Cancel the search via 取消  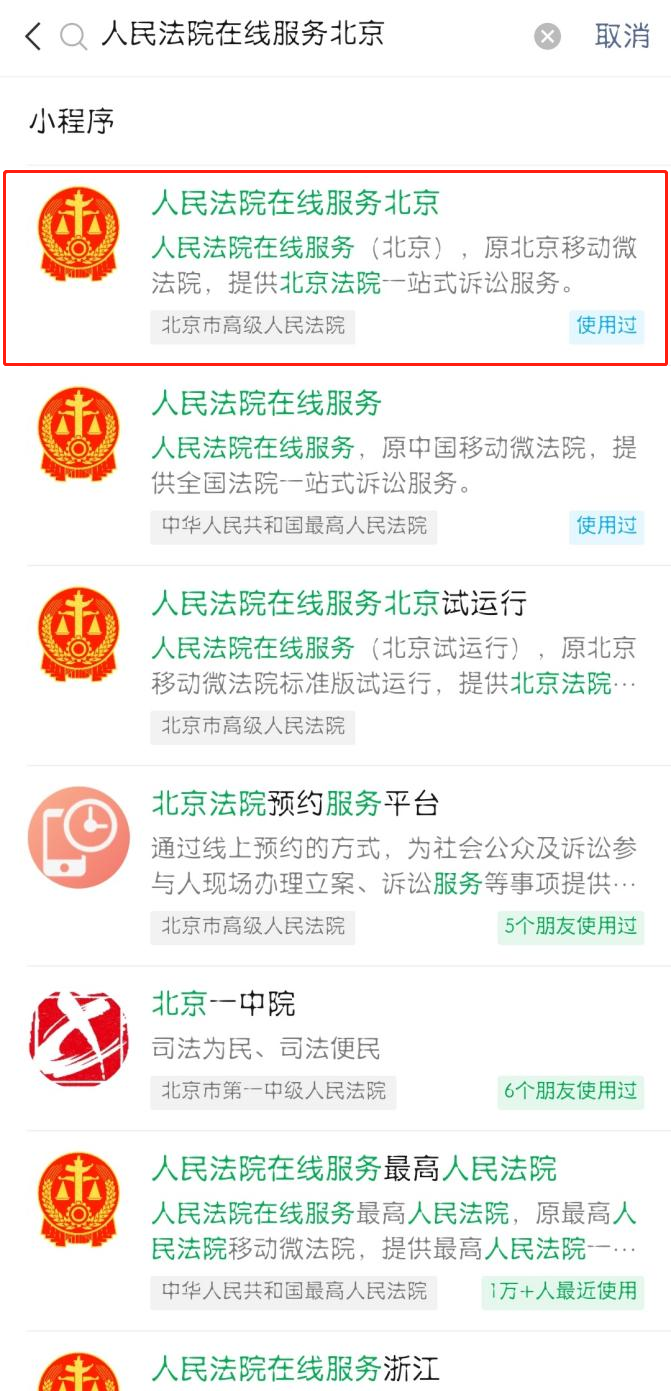pos(622,37)
